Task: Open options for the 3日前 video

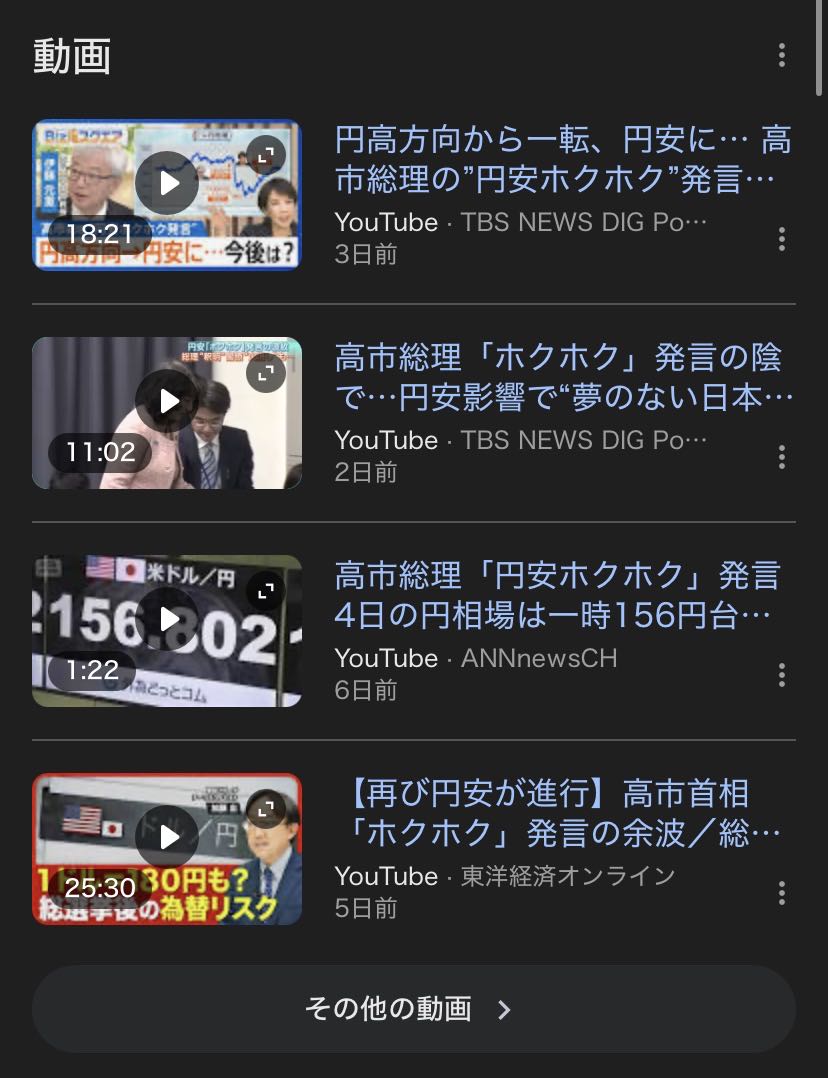Action: 781,239
